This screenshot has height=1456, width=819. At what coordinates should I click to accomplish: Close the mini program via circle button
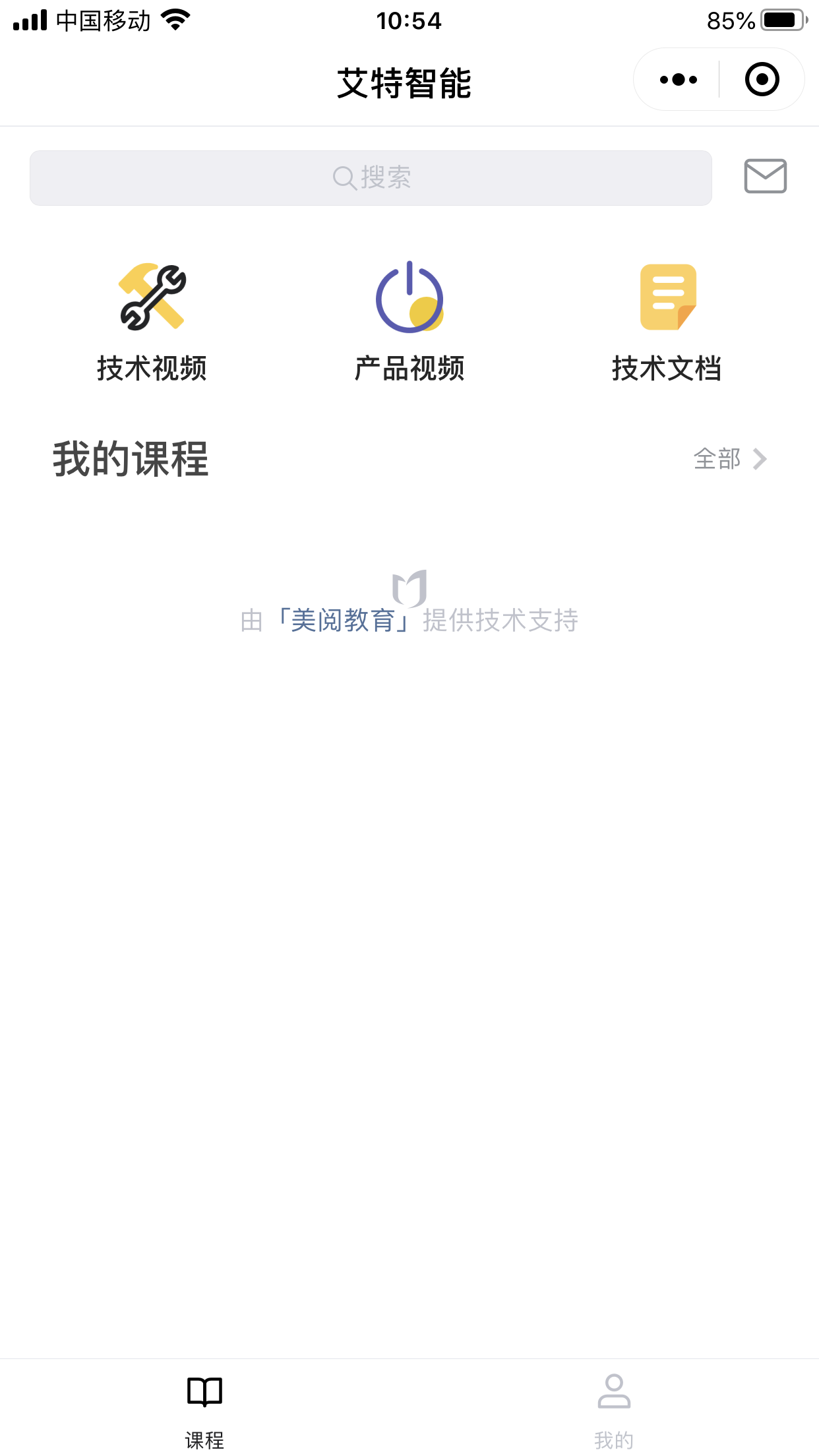point(762,80)
